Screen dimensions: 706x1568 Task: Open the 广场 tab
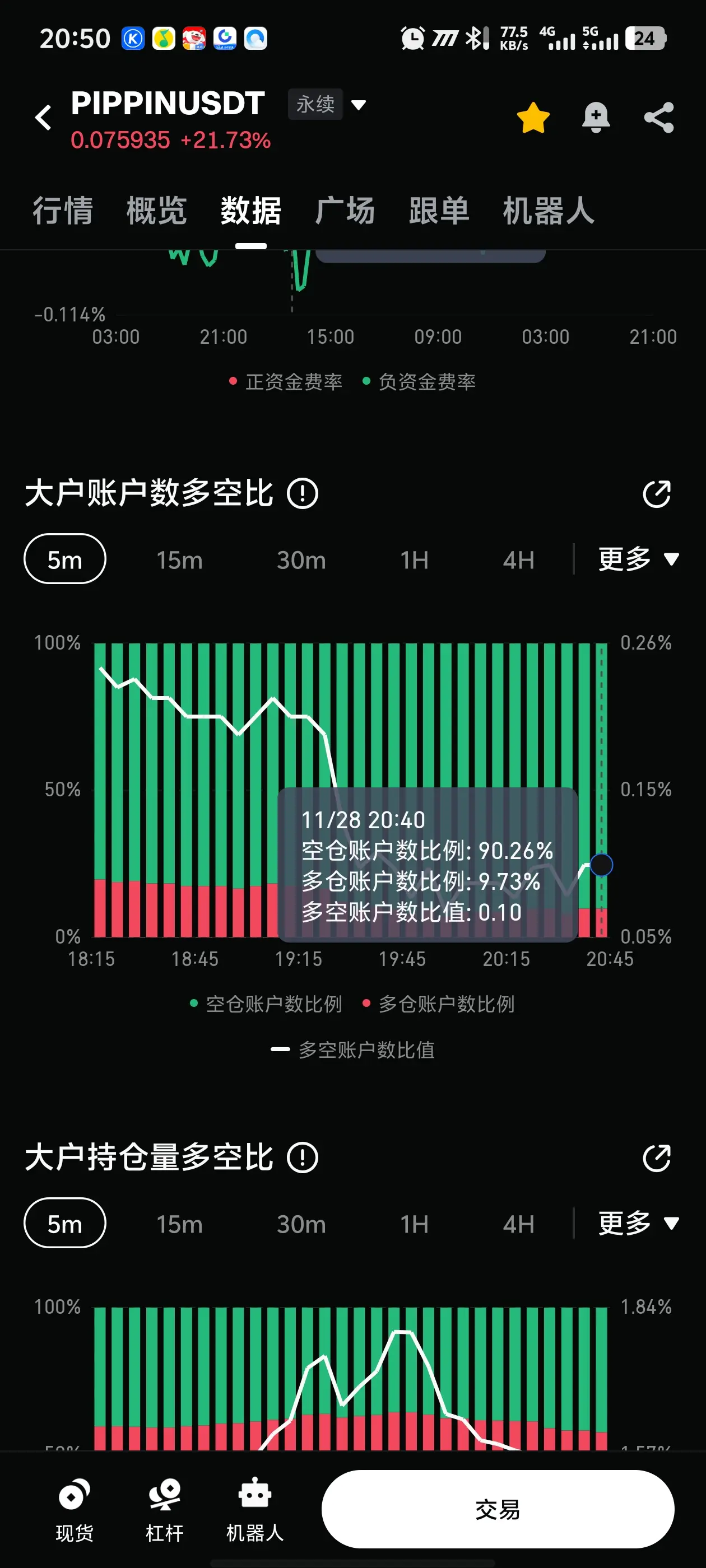click(x=346, y=211)
